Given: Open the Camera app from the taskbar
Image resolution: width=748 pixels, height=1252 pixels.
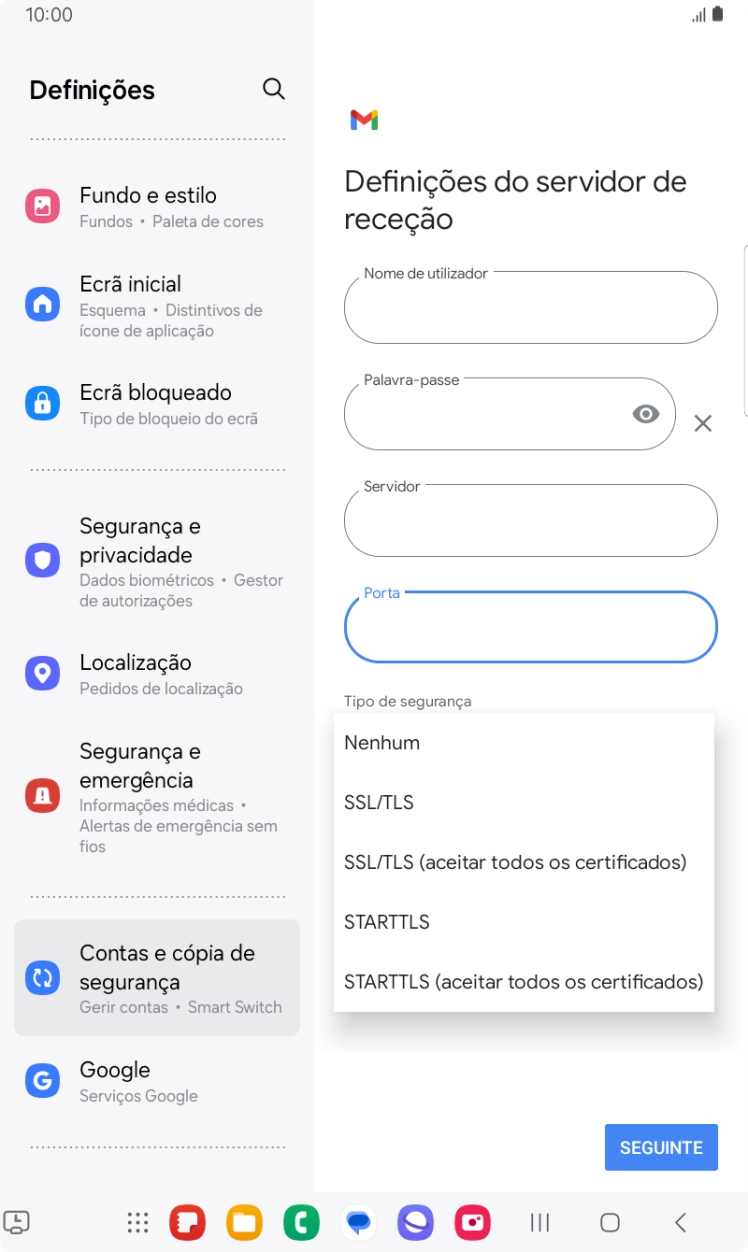Looking at the screenshot, I should (472, 1222).
